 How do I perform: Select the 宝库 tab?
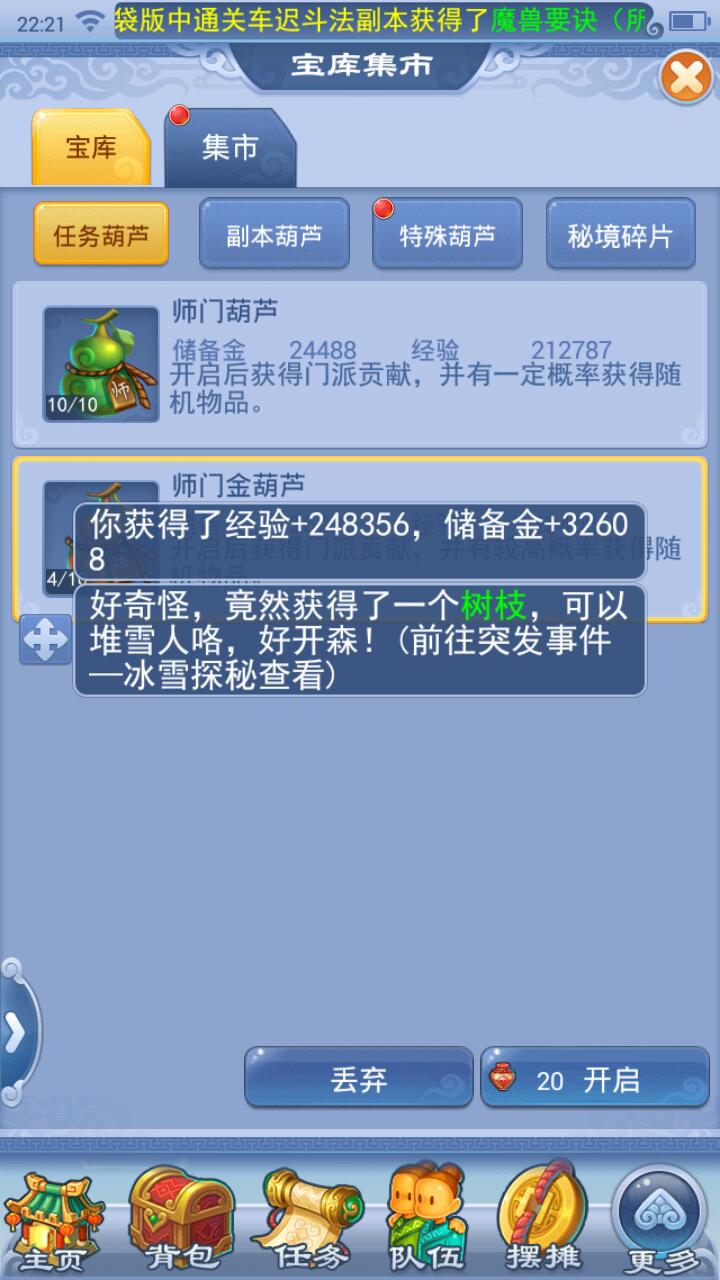(91, 148)
